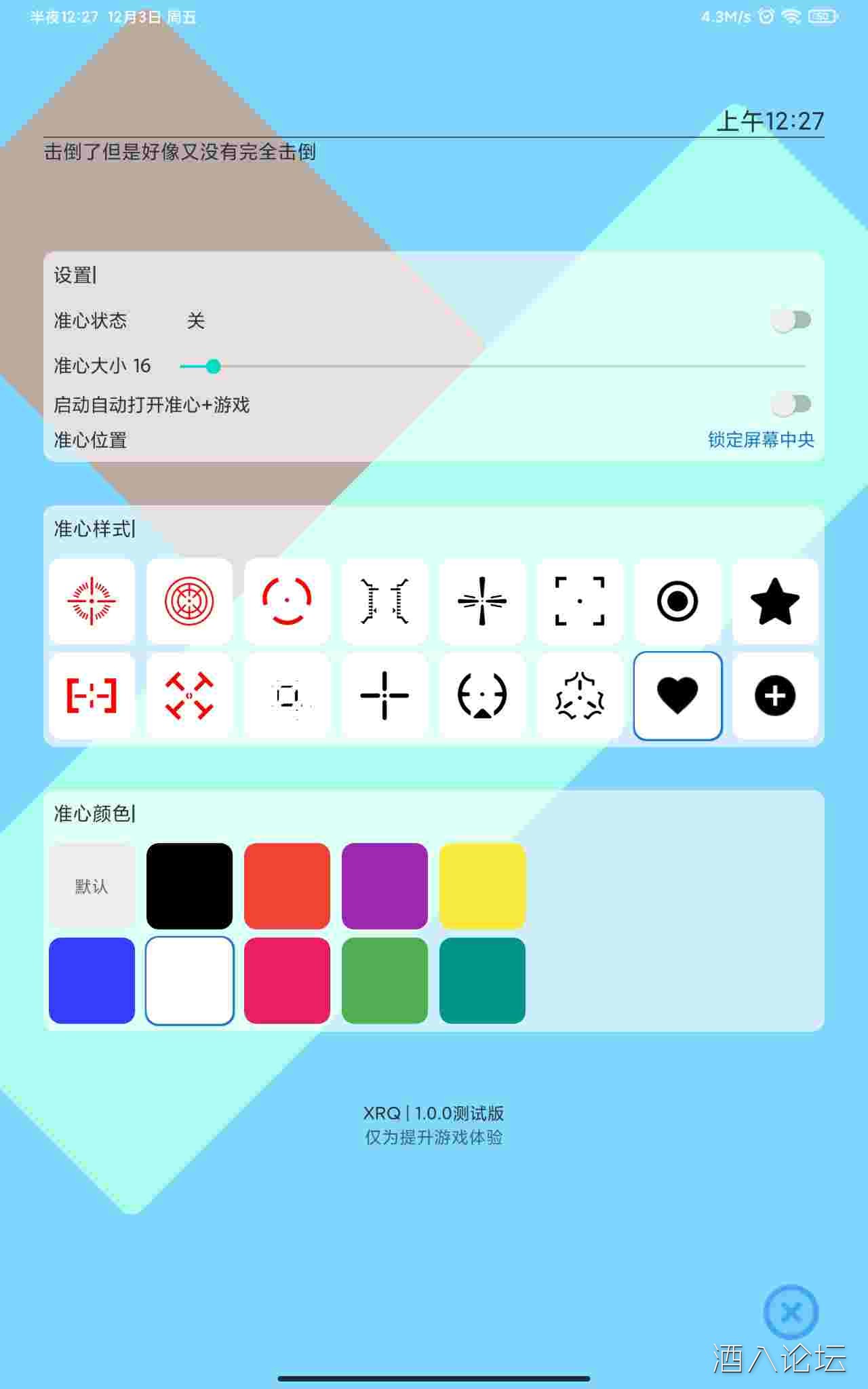
Task: Select the corner-bracket square crosshair
Action: pyautogui.click(x=579, y=601)
